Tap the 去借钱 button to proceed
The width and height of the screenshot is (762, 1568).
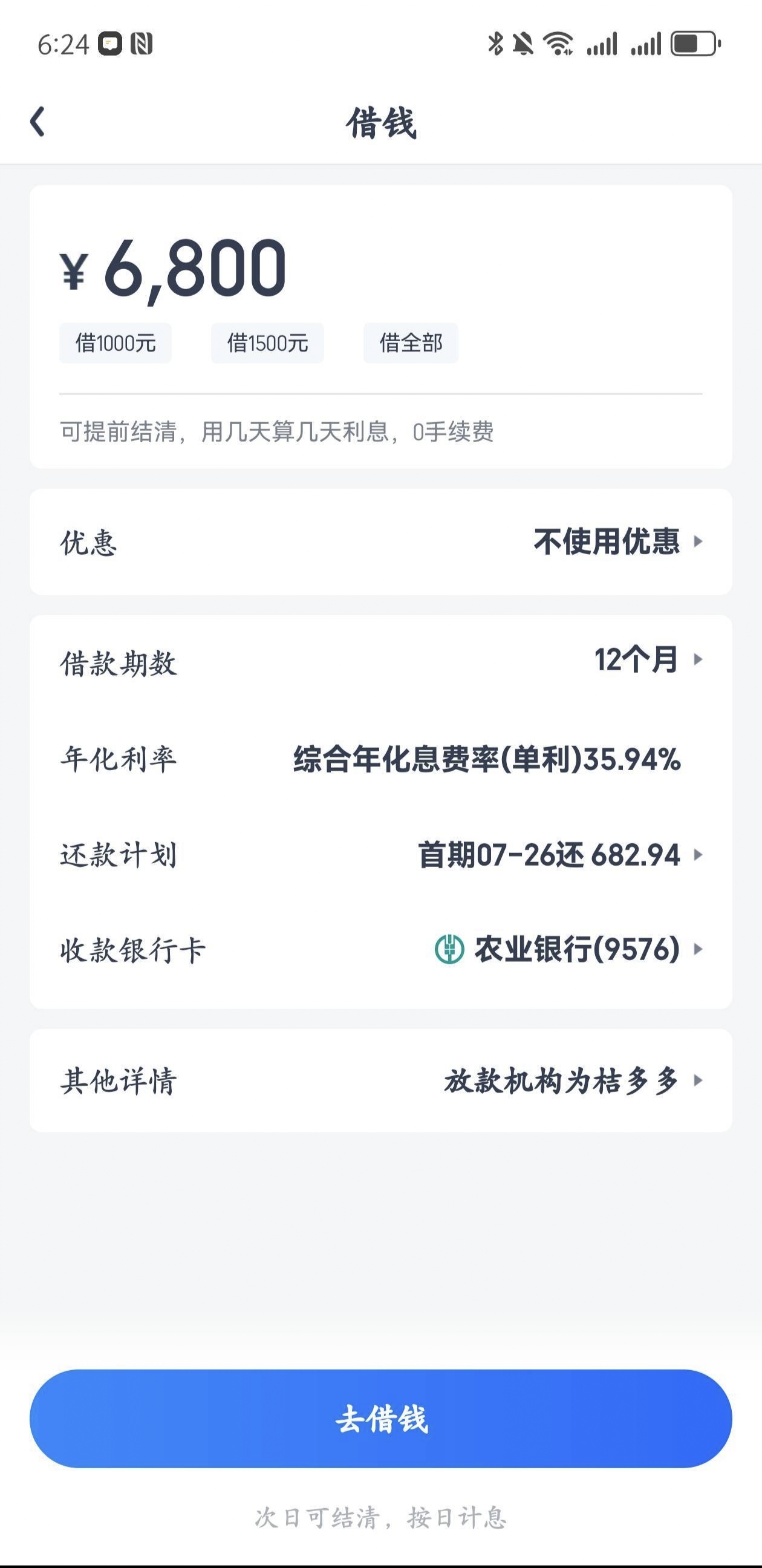tap(381, 1419)
